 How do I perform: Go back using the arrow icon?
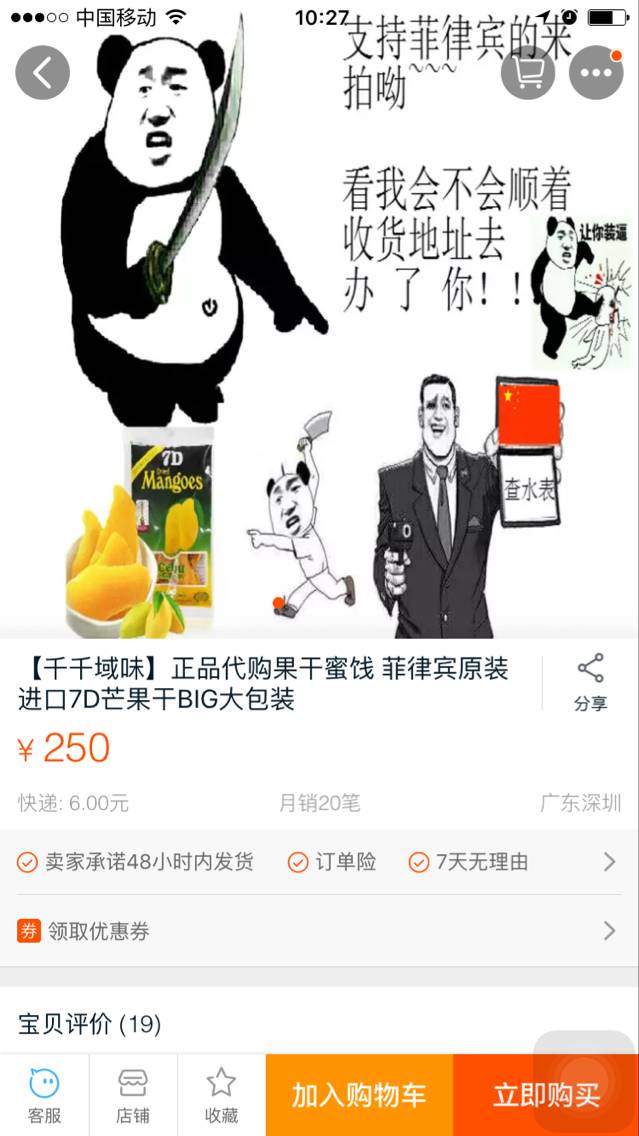tap(42, 72)
